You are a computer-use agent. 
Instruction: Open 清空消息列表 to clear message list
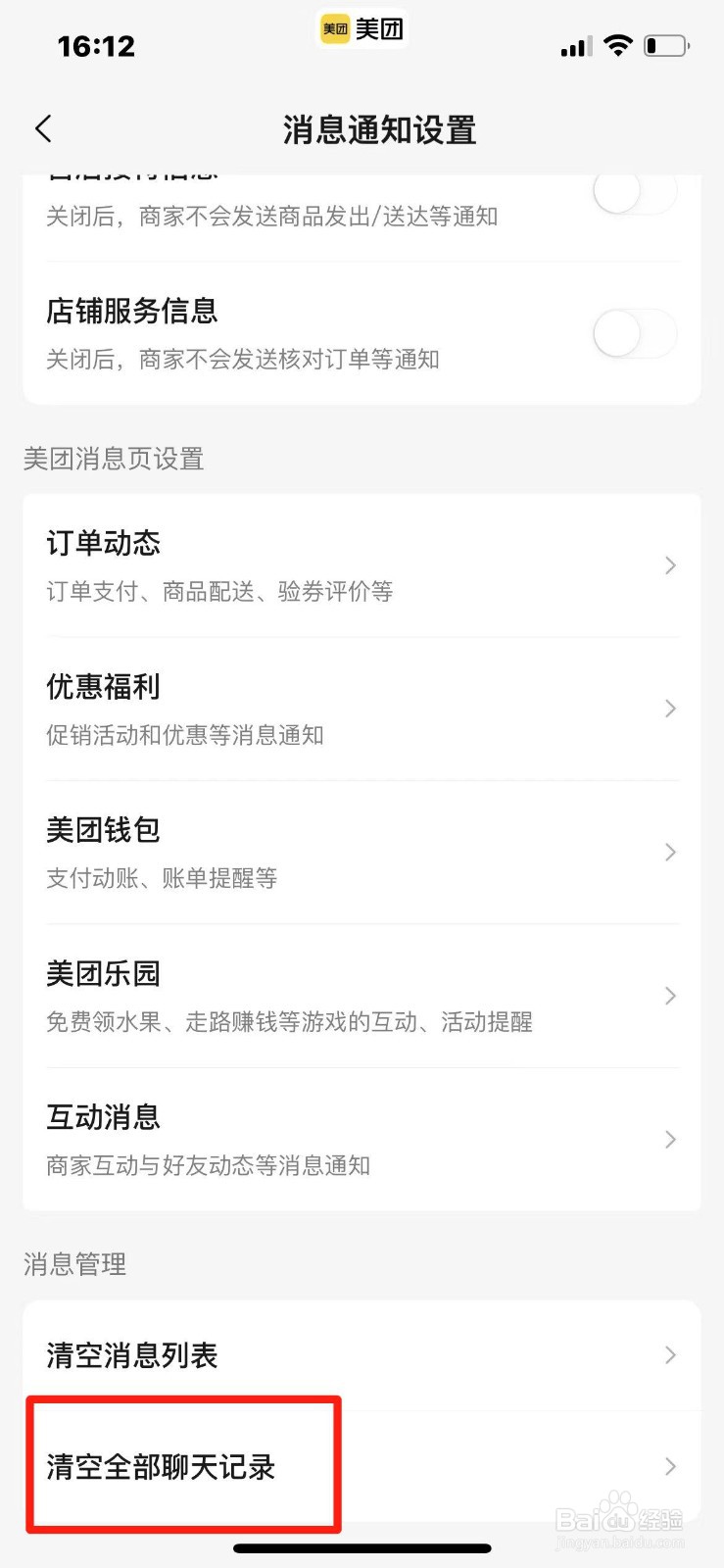pyautogui.click(x=362, y=1355)
